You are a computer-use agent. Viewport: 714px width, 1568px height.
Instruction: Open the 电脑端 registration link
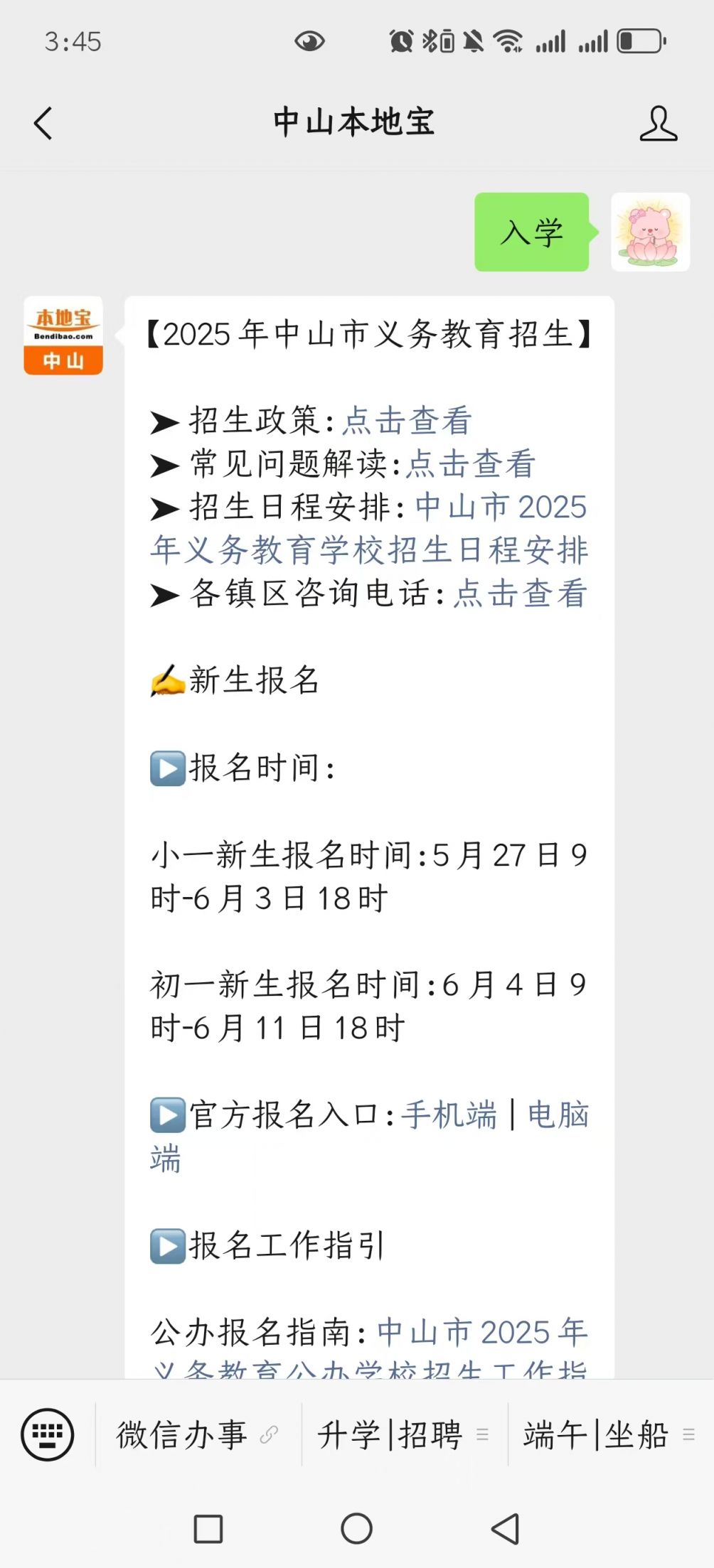coord(558,1115)
